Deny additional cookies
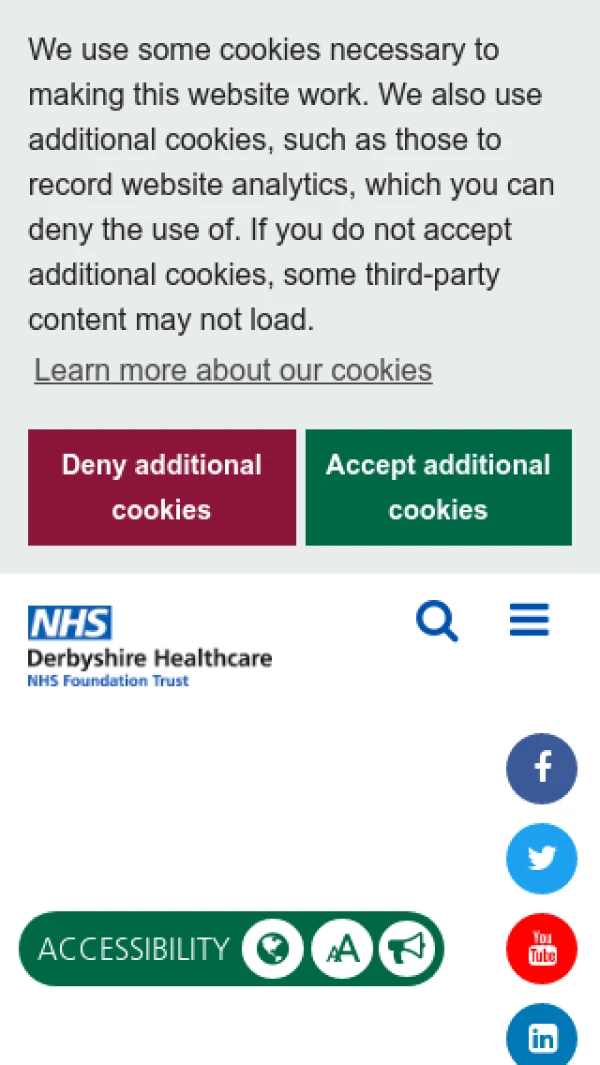The height and width of the screenshot is (1065, 600). [x=162, y=487]
